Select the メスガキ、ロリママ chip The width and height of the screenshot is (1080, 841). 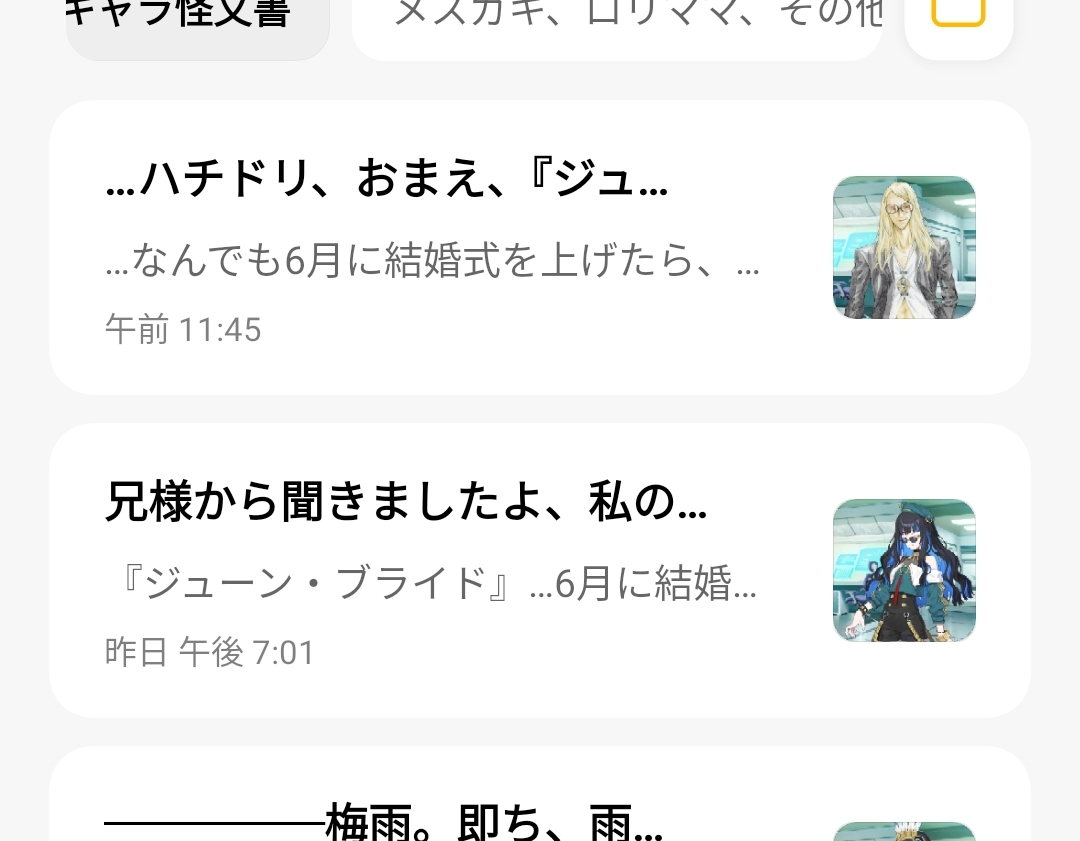click(617, 22)
